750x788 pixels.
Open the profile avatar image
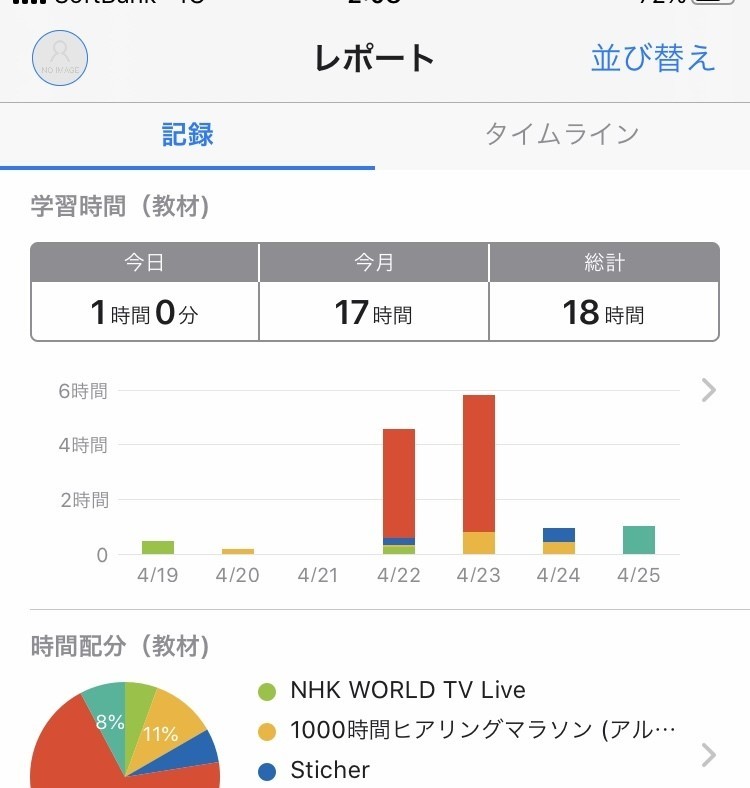61,58
